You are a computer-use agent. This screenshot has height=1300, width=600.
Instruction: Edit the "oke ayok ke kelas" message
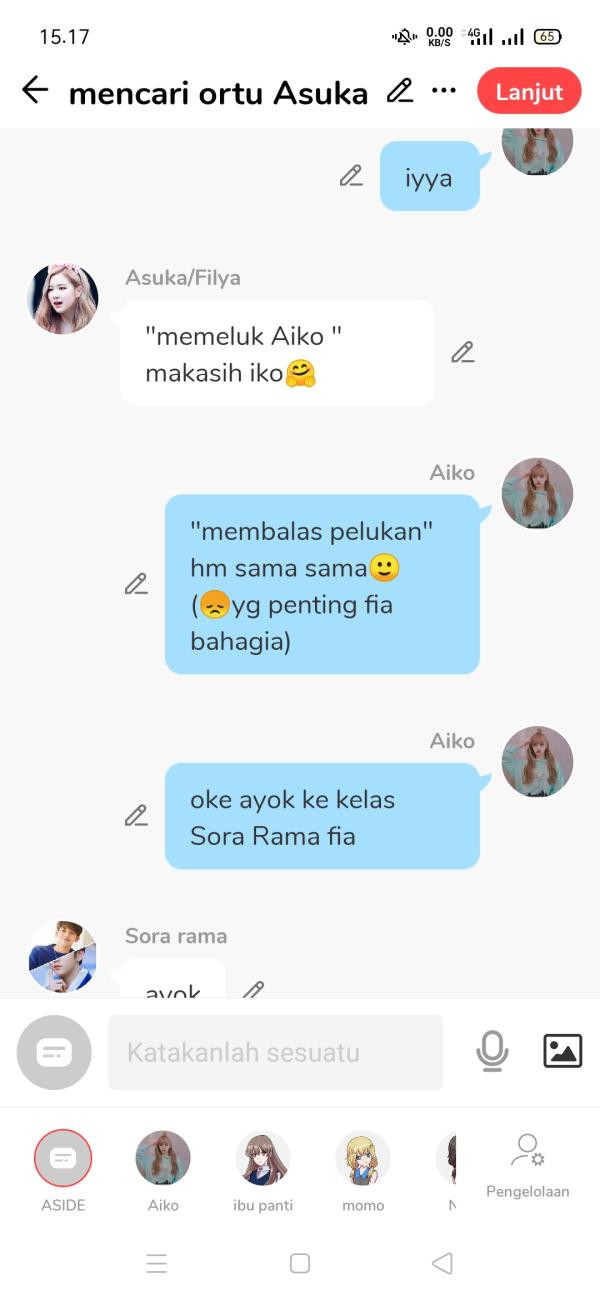[x=136, y=815]
